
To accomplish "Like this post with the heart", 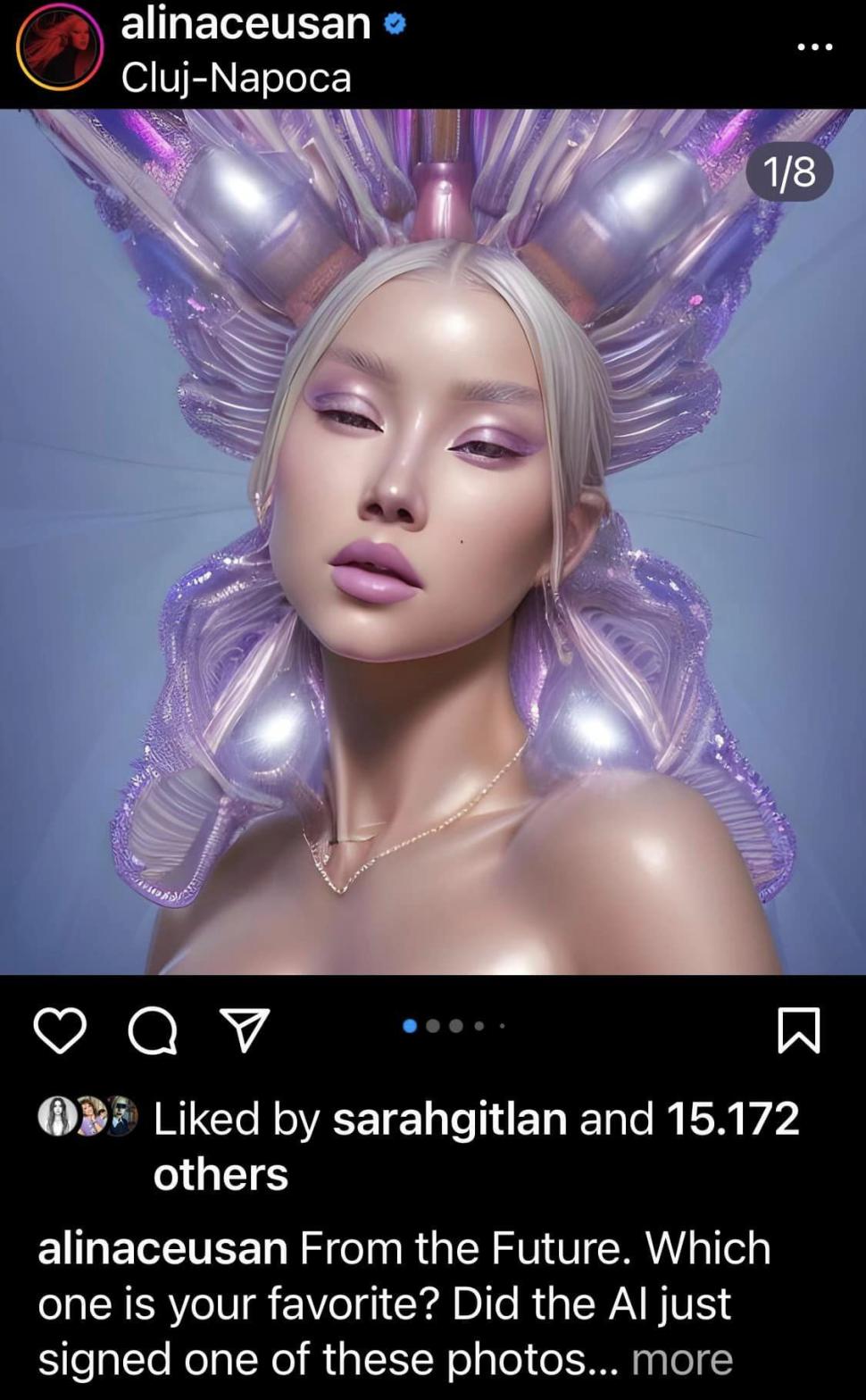I will pyautogui.click(x=60, y=1031).
